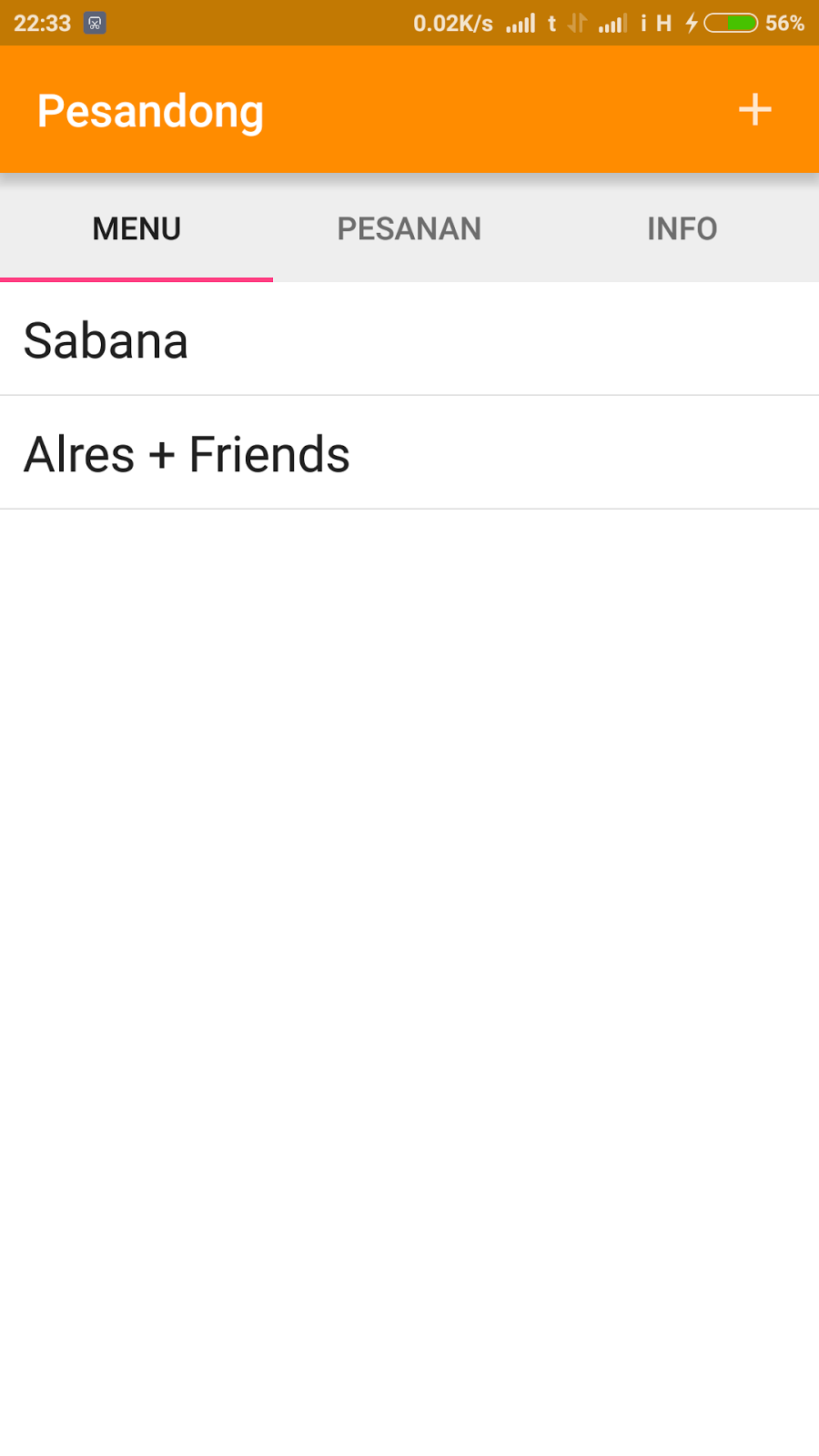Select the Menu tab
The width and height of the screenshot is (819, 1456).
[x=136, y=228]
